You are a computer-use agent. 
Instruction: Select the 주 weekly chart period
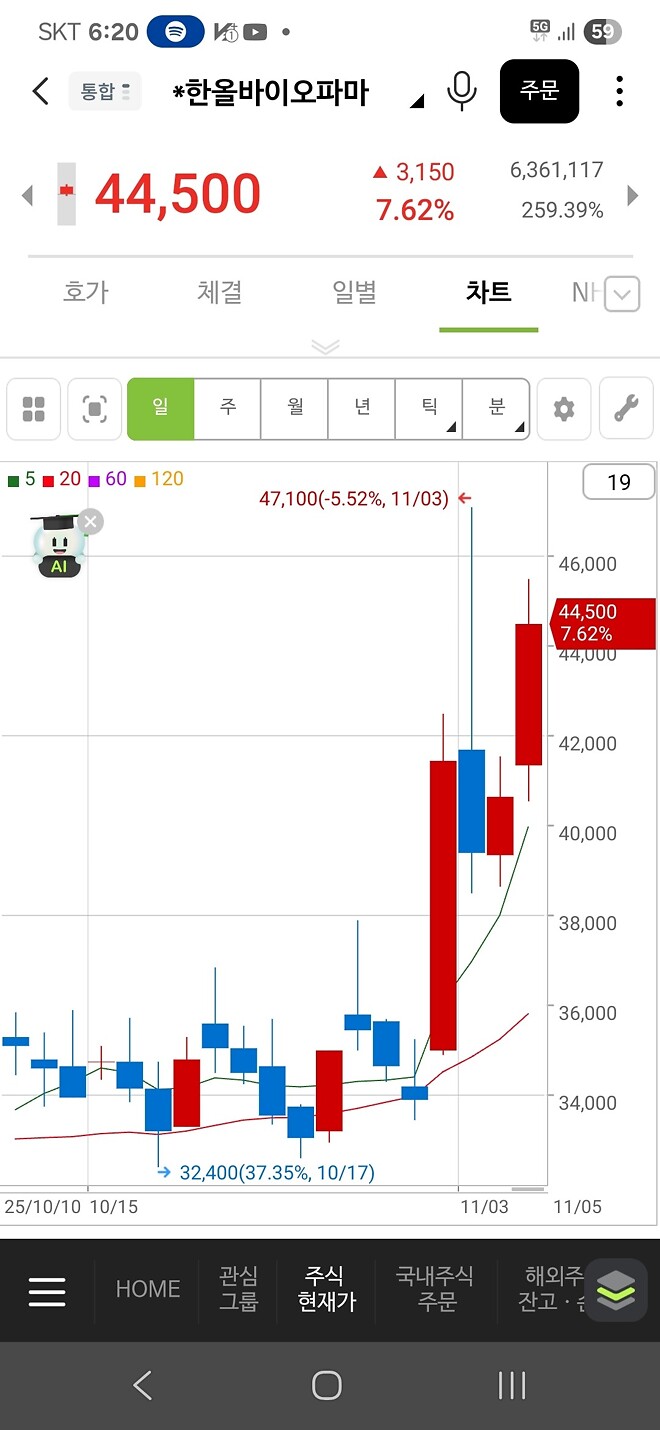pos(228,408)
